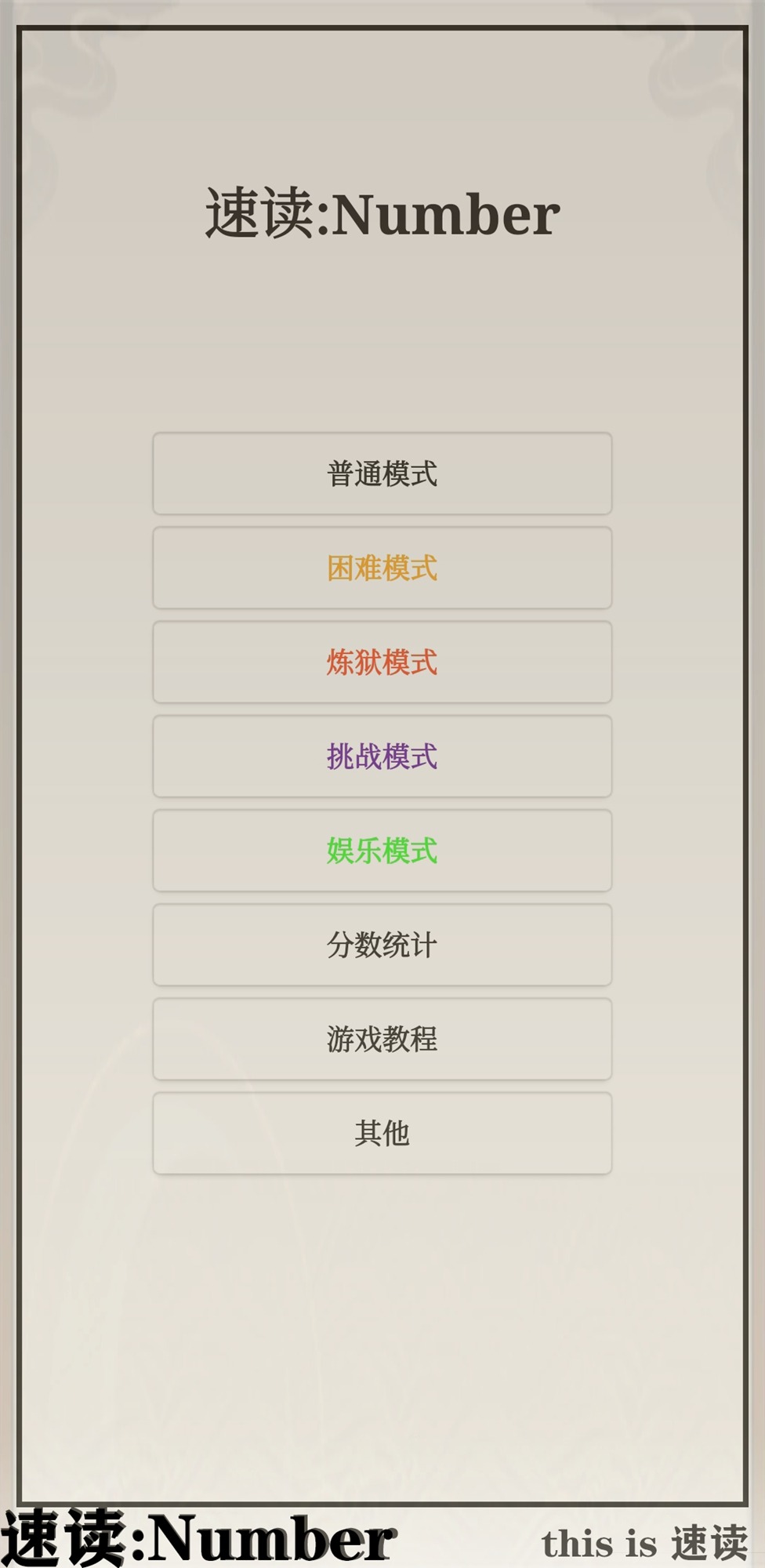765x1568 pixels.
Task: Select the green-colored mode option
Action: (x=382, y=851)
